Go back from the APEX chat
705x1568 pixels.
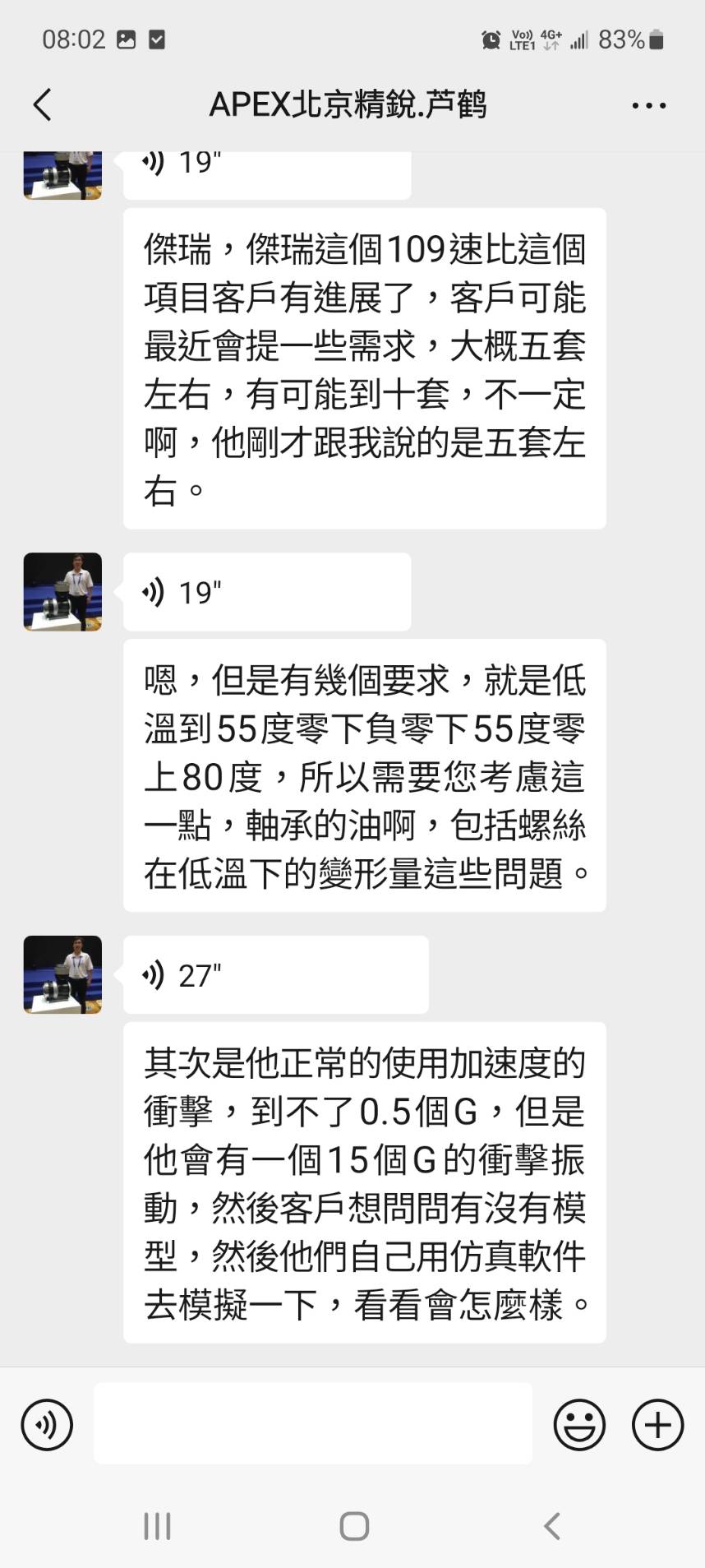pyautogui.click(x=43, y=105)
